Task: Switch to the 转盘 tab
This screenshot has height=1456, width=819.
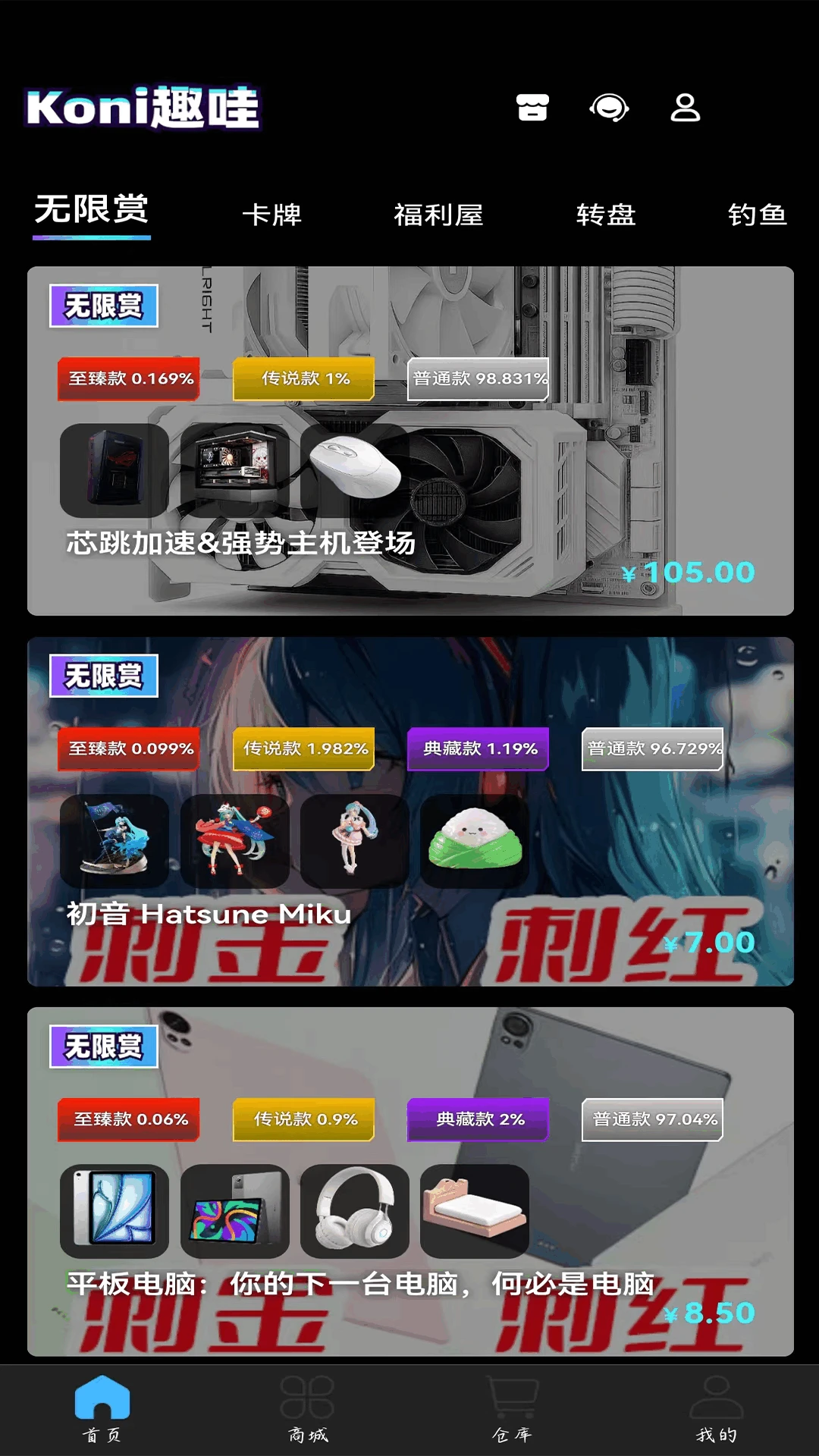Action: click(x=607, y=215)
